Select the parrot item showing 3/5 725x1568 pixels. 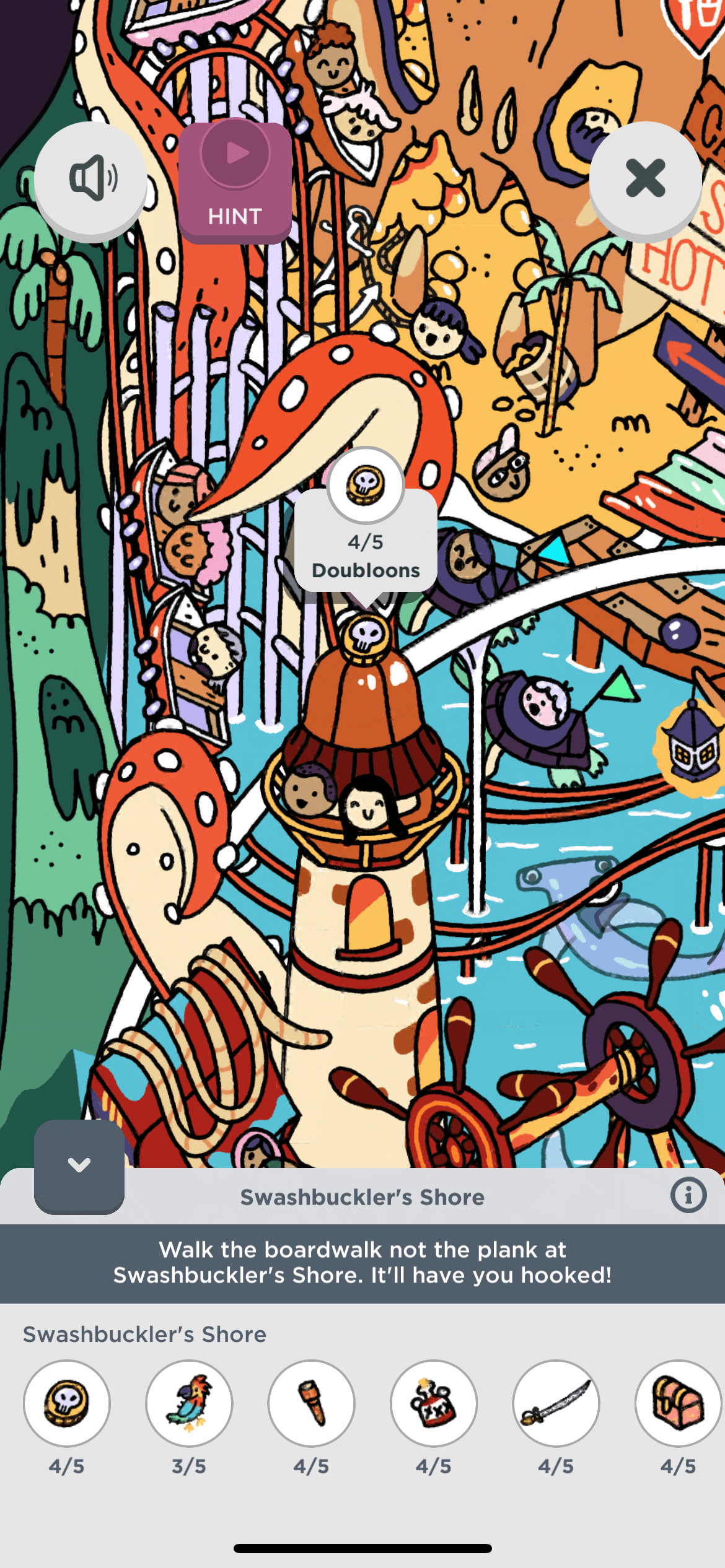[x=189, y=1403]
